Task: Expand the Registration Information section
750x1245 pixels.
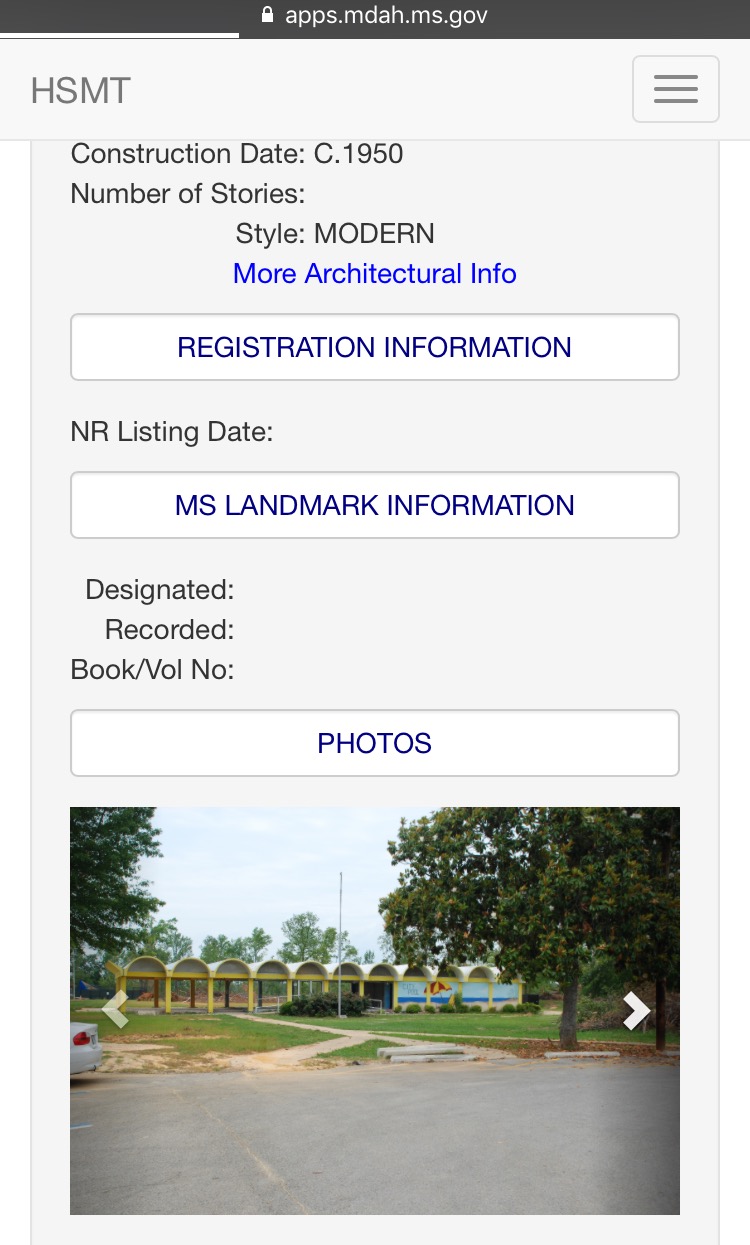Action: 374,347
